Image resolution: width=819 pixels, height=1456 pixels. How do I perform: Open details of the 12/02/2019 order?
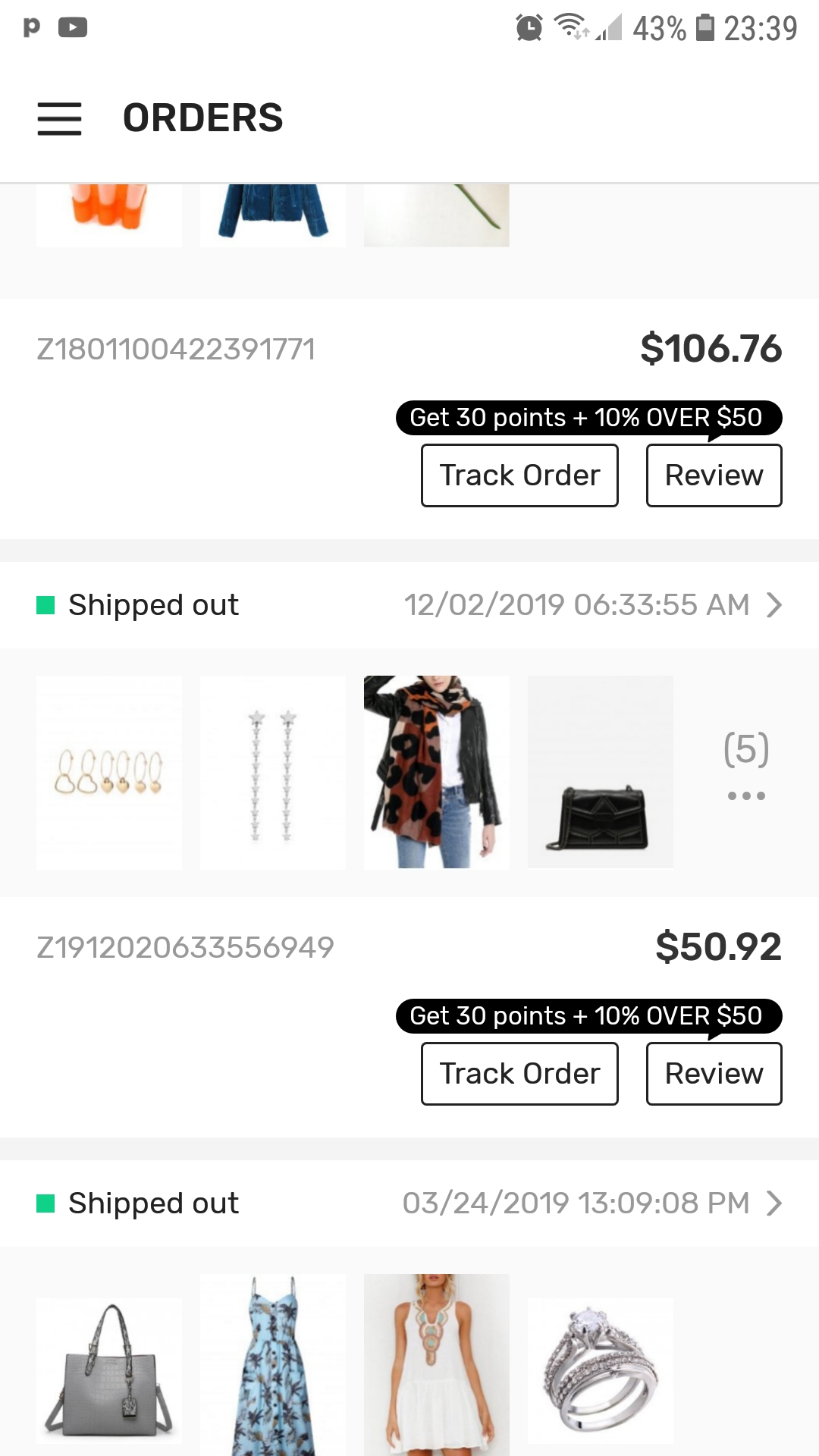pos(773,605)
